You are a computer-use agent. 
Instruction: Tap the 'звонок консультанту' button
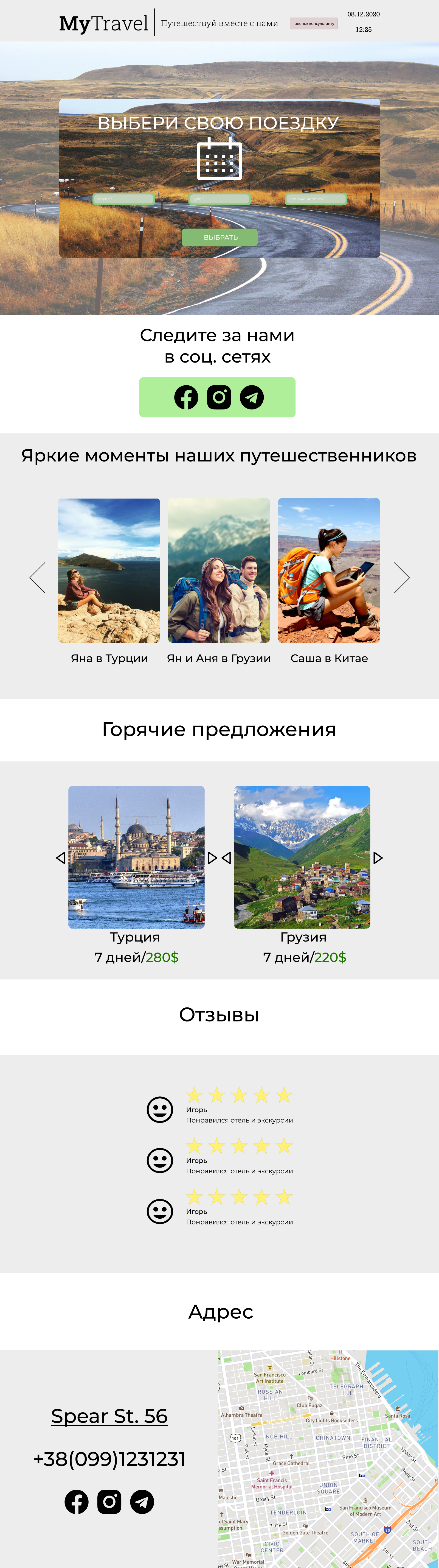click(314, 24)
